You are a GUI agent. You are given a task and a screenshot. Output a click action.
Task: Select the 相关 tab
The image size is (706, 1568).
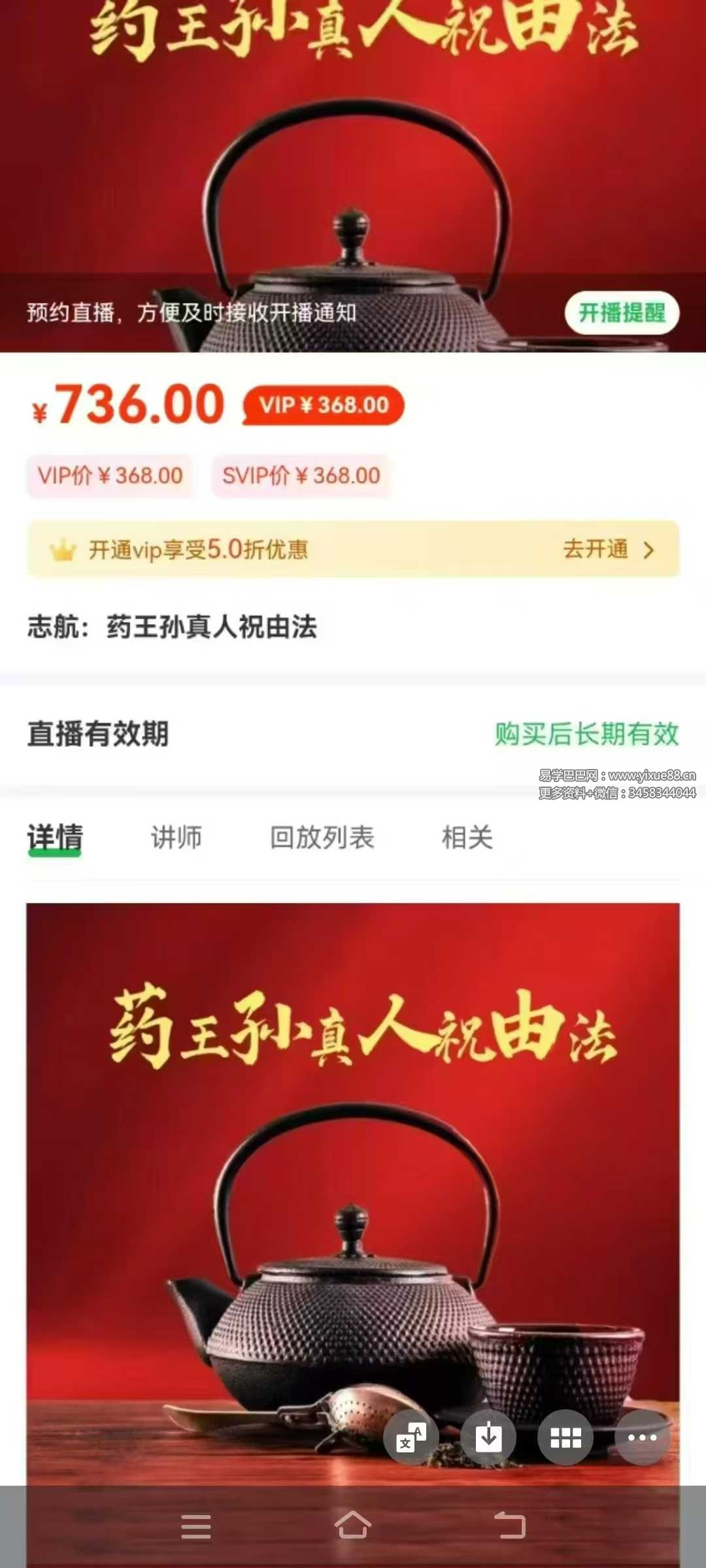point(467,838)
